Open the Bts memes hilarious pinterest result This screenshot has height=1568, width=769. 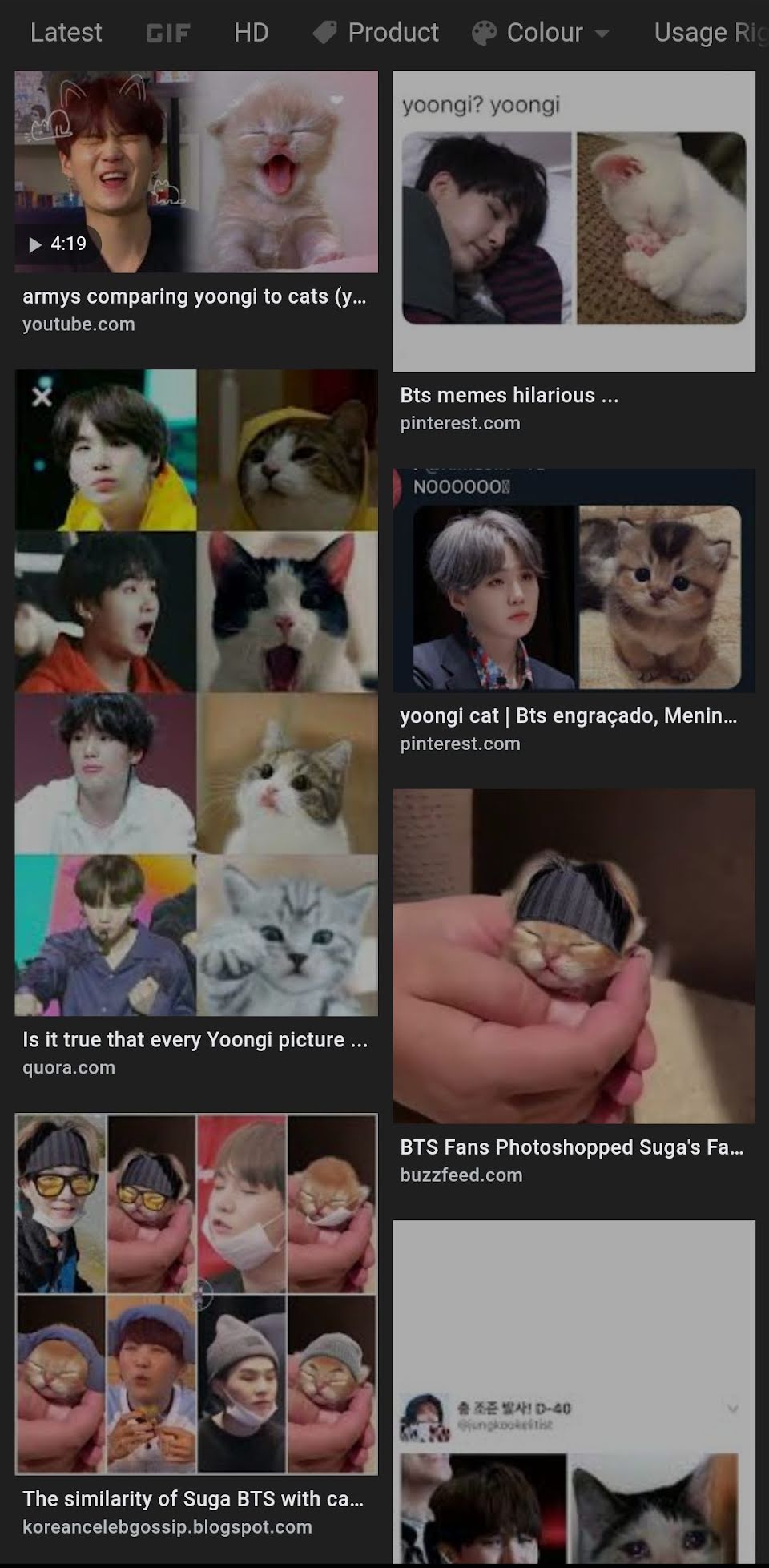pyautogui.click(x=574, y=221)
